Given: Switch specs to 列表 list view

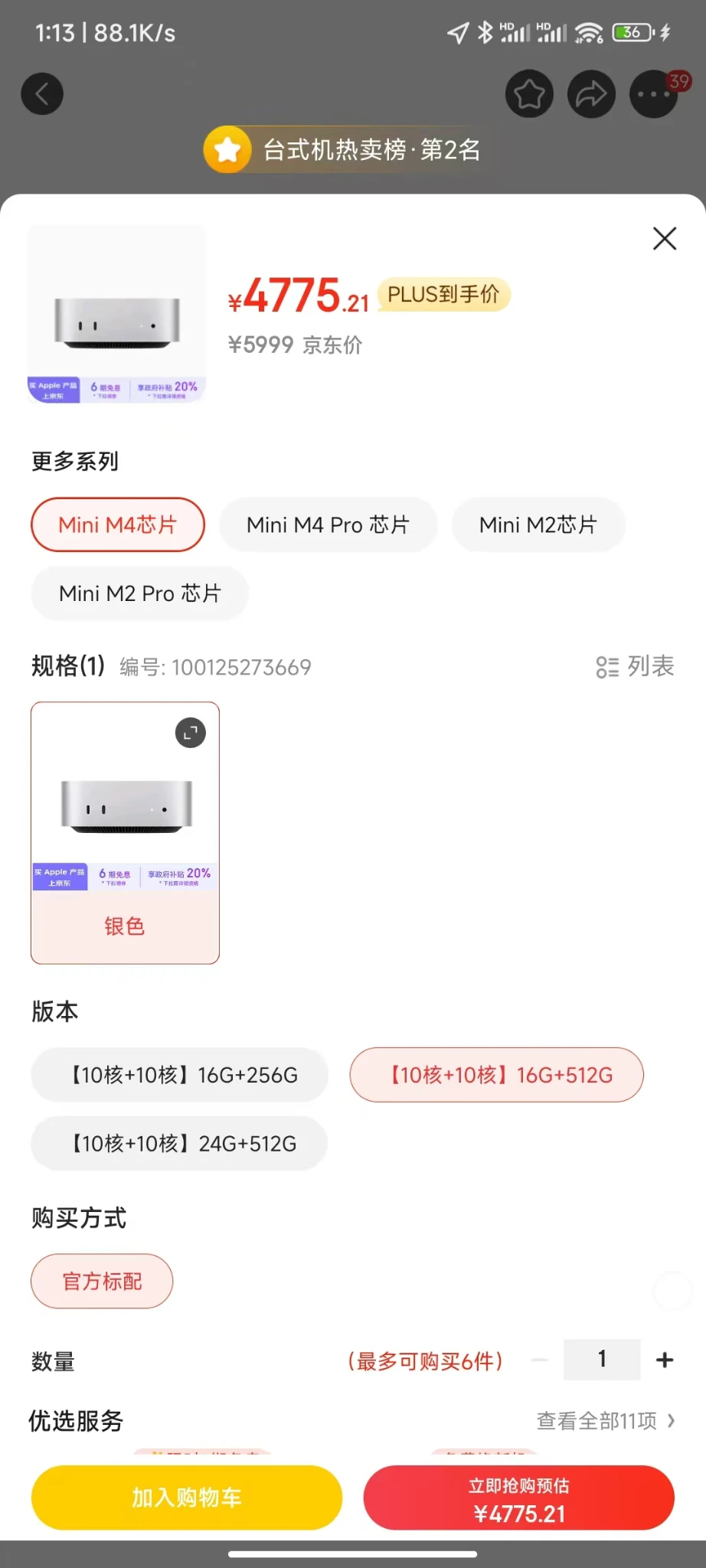Looking at the screenshot, I should coord(635,667).
